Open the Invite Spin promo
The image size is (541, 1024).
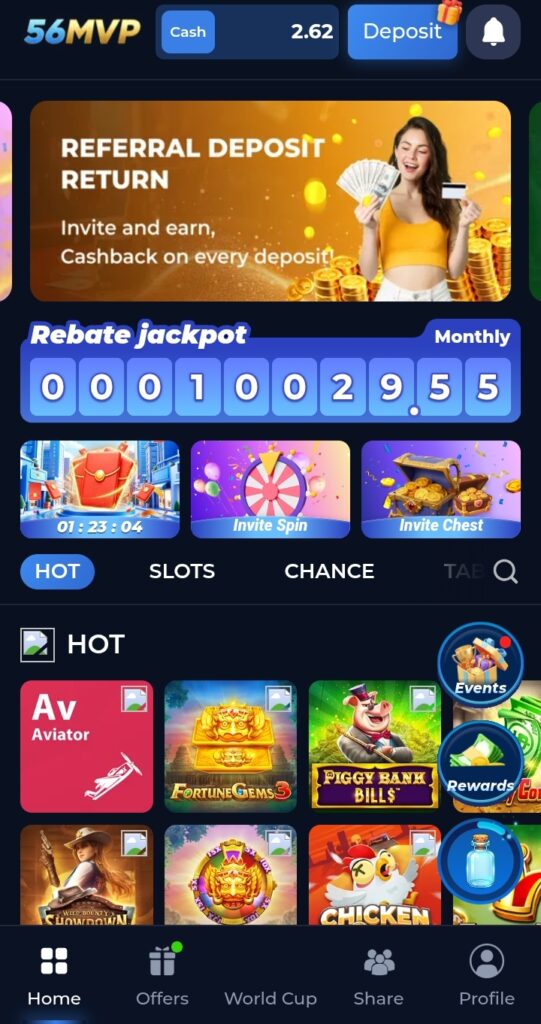[270, 489]
